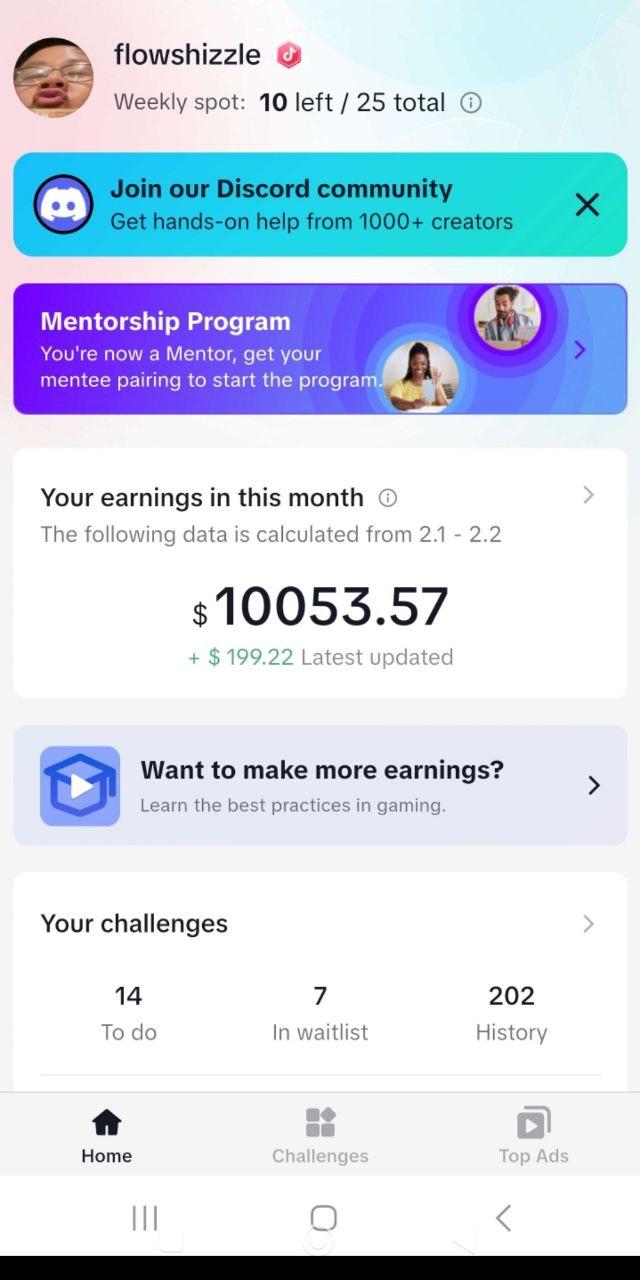Viewport: 640px width, 1280px height.
Task: Open the 202 History challenges
Action: click(x=511, y=1012)
